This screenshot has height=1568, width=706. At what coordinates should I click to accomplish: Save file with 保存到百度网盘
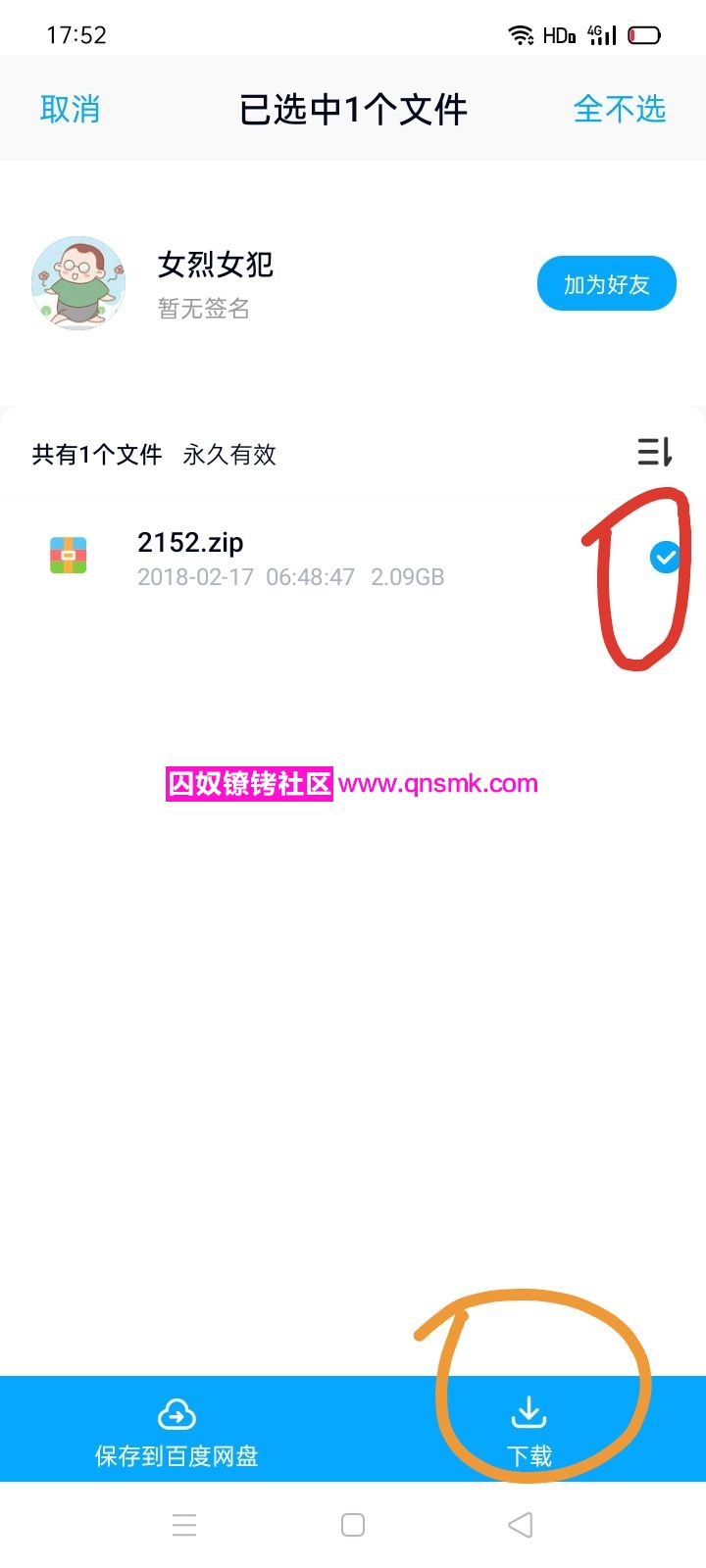[176, 1431]
